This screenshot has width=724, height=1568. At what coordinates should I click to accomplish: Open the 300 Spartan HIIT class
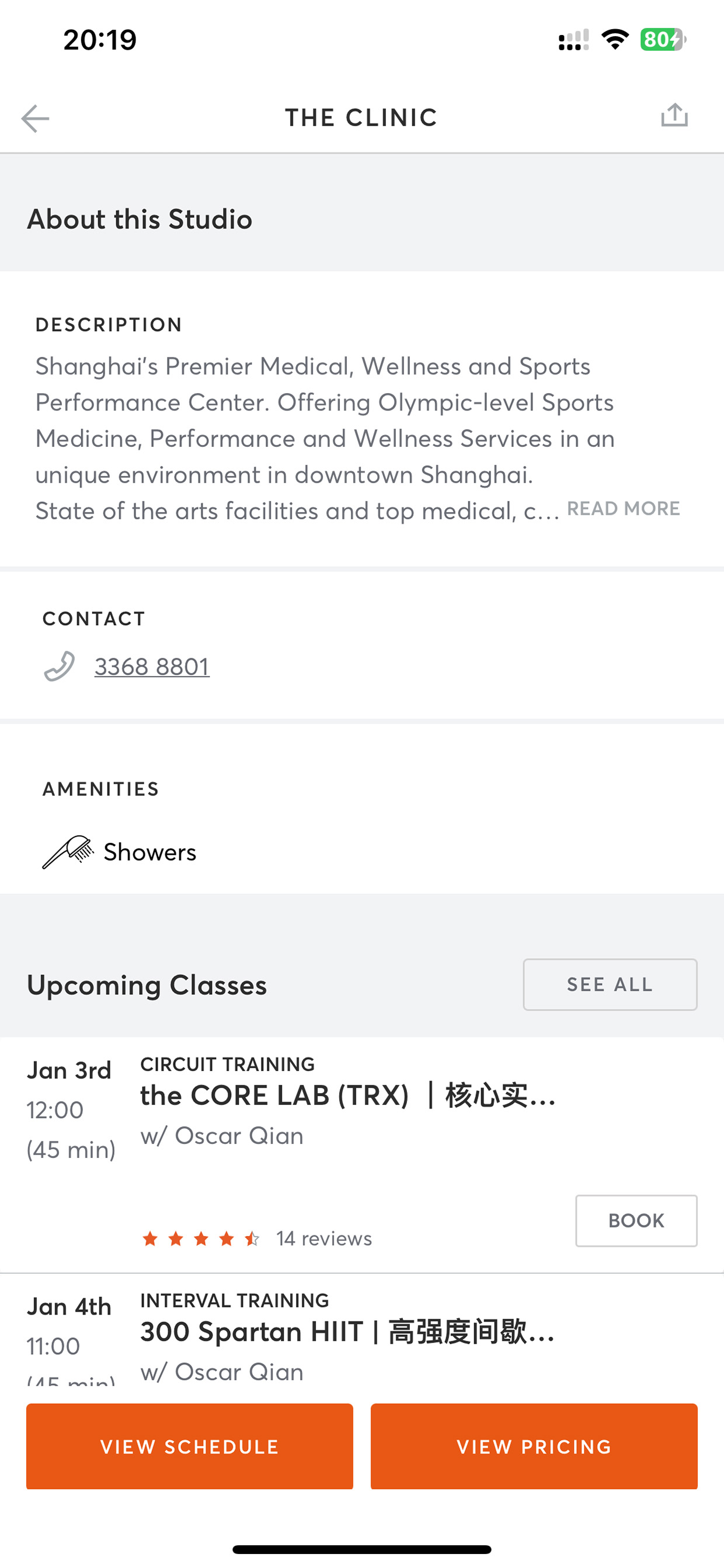pyautogui.click(x=347, y=1331)
